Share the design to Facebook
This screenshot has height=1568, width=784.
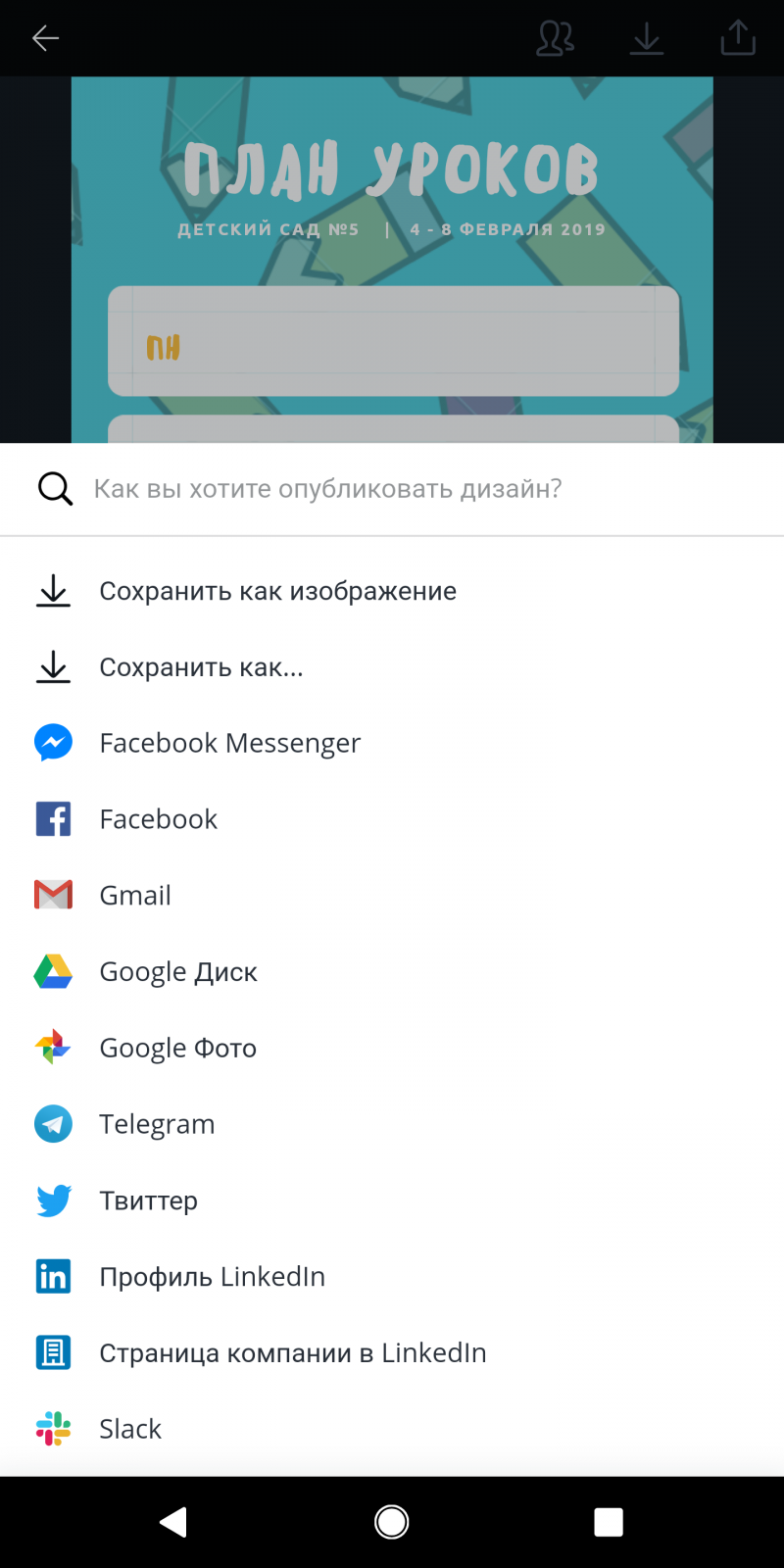pyautogui.click(x=392, y=819)
